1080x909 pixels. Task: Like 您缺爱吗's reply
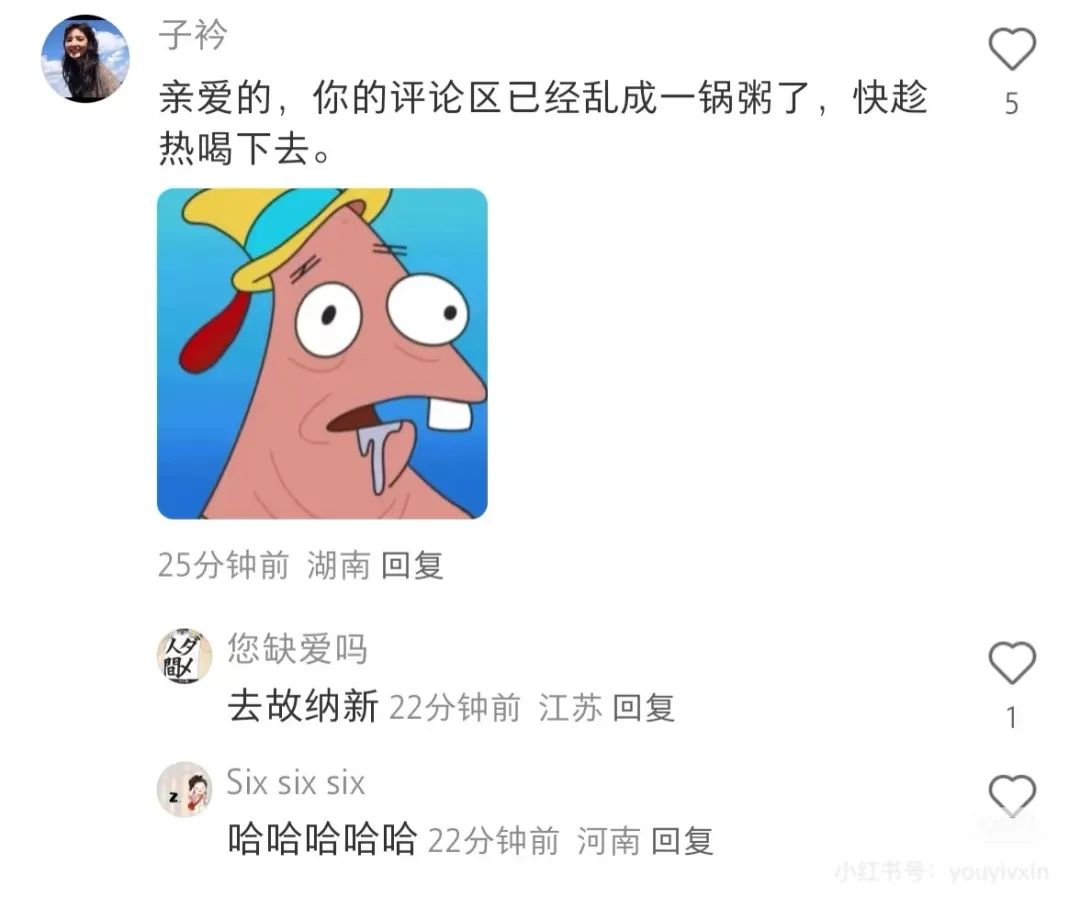(x=1011, y=664)
